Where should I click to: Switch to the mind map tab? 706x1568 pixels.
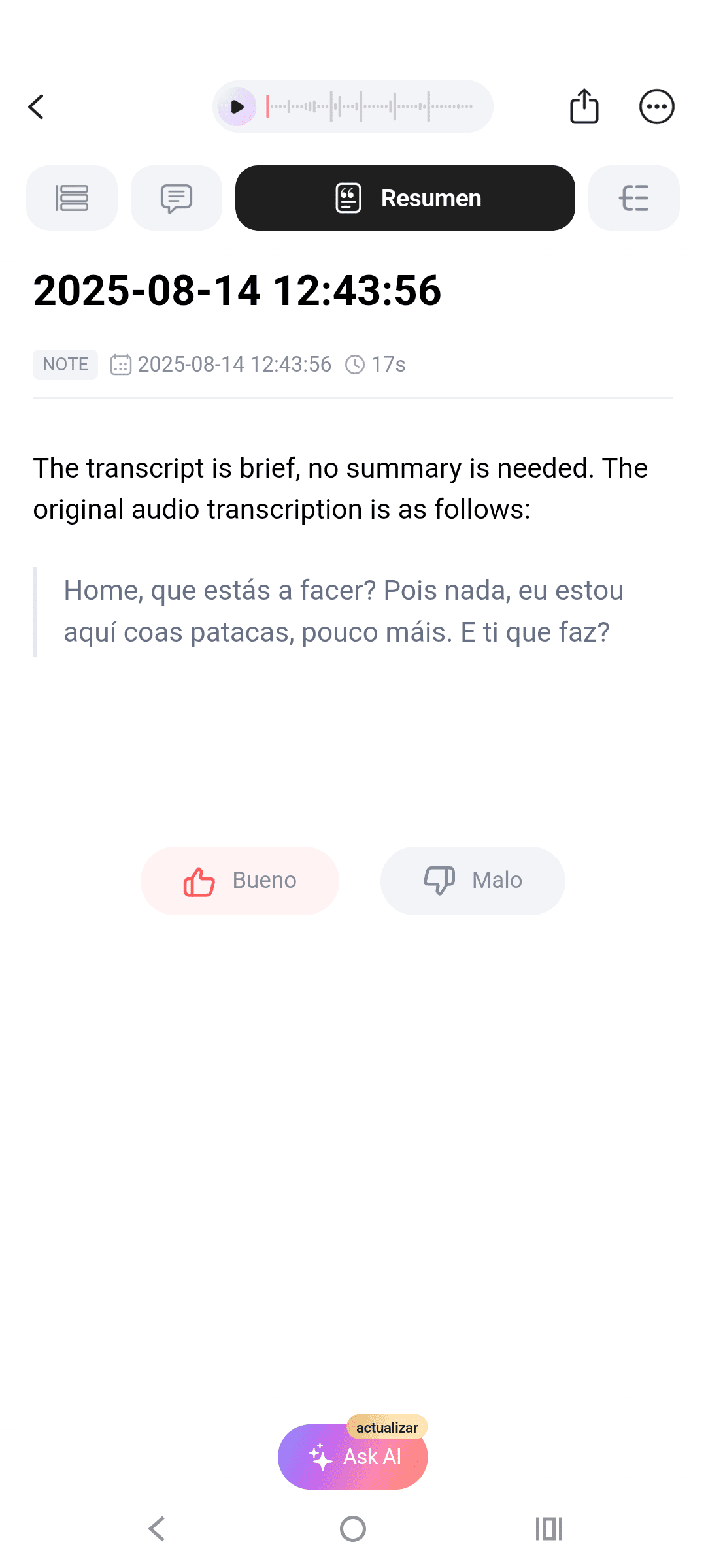[634, 198]
